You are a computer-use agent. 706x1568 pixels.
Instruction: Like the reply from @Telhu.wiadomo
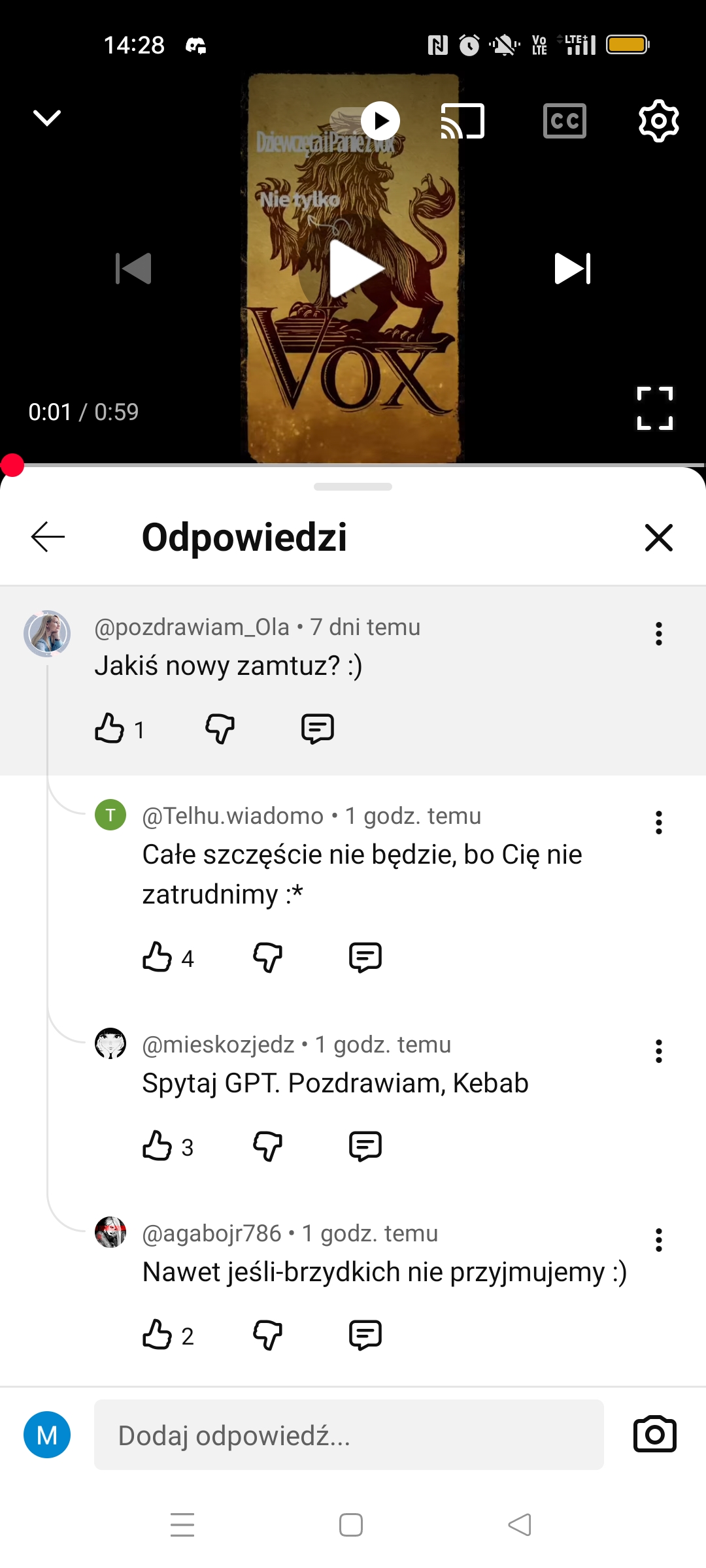pyautogui.click(x=157, y=957)
